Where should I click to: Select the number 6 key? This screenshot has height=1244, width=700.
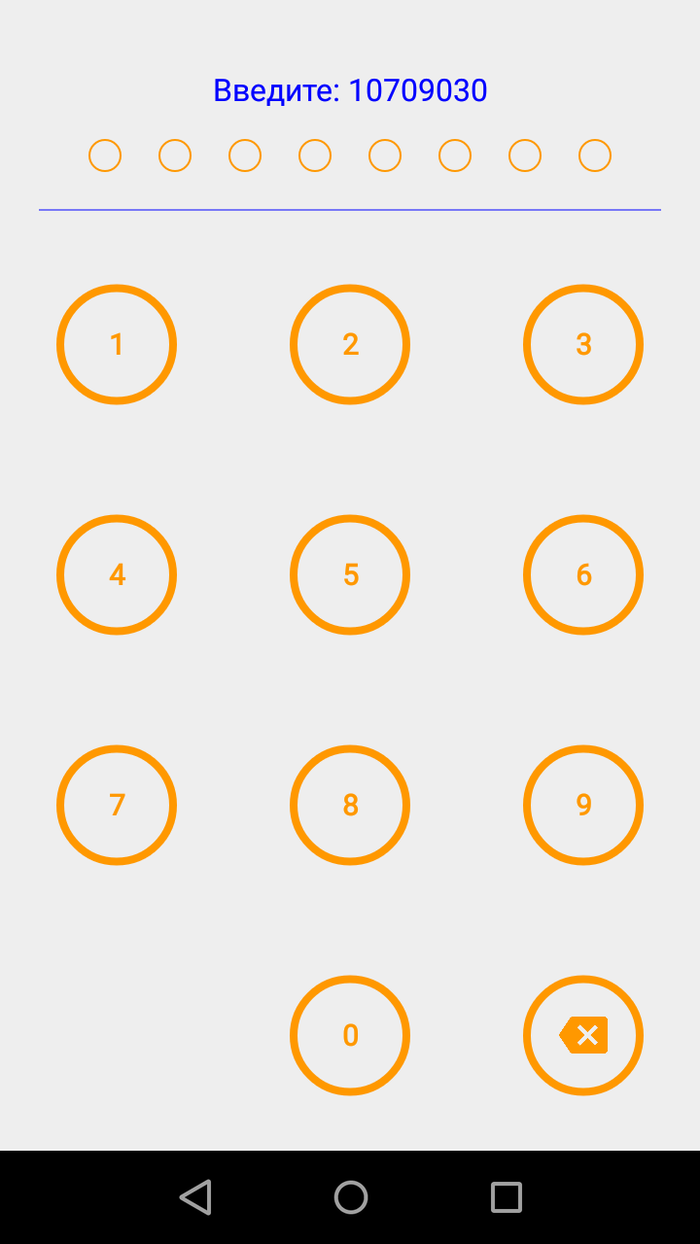583,575
